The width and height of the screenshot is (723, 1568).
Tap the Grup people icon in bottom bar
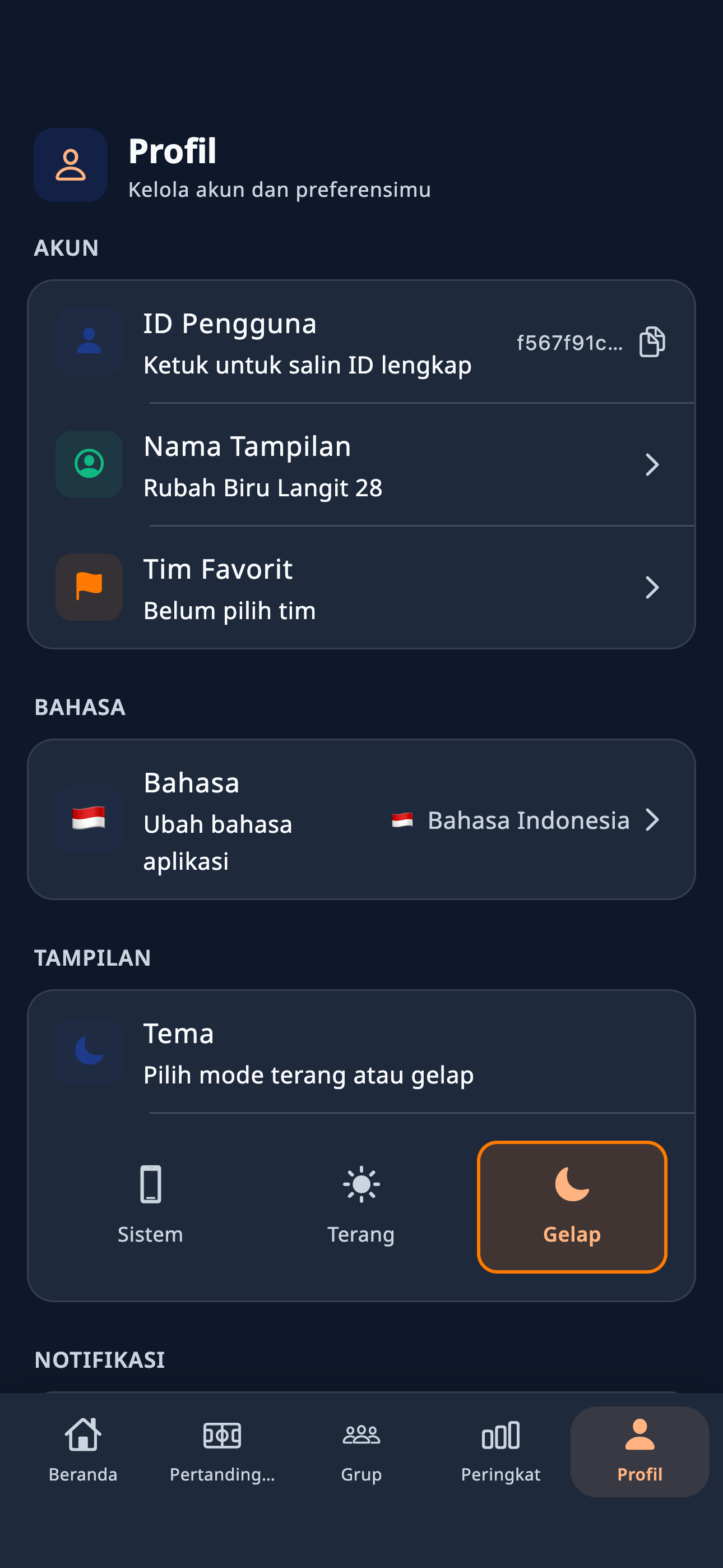361,1453
